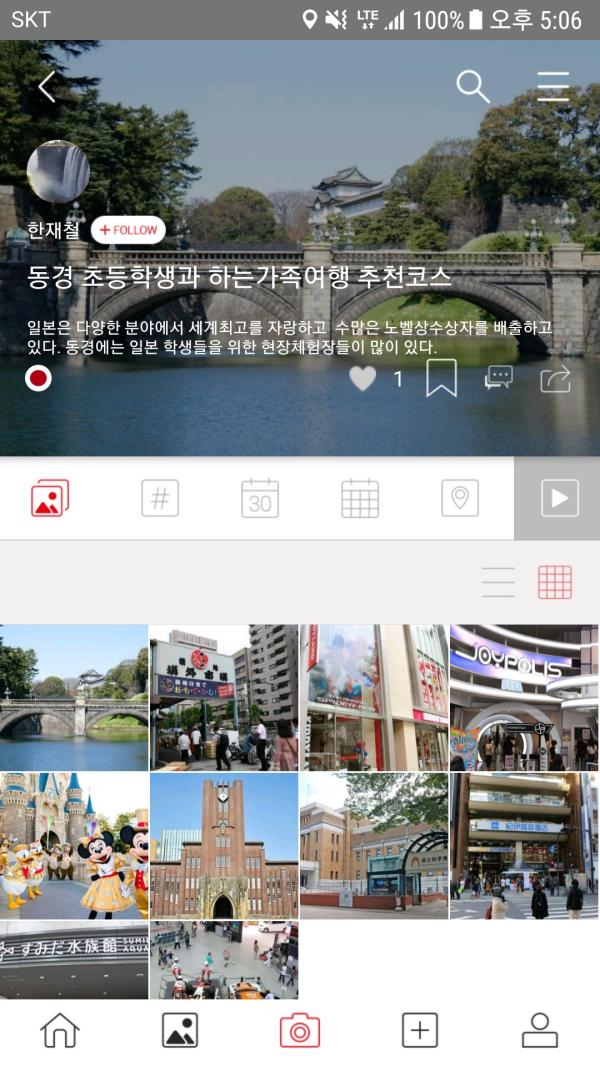Open the hamburger menu
The image size is (600, 1066).
click(553, 87)
